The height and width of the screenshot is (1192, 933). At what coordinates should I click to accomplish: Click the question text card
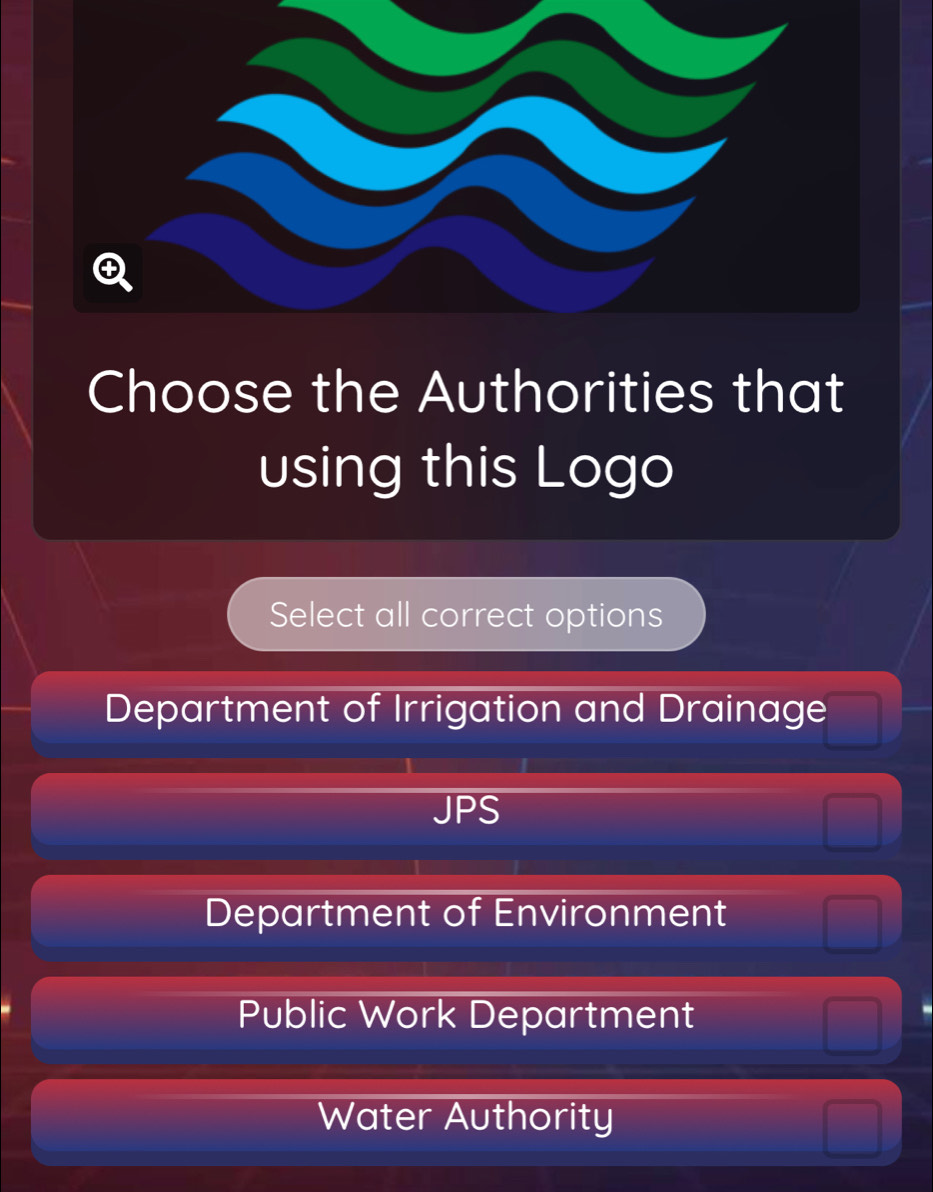466,428
